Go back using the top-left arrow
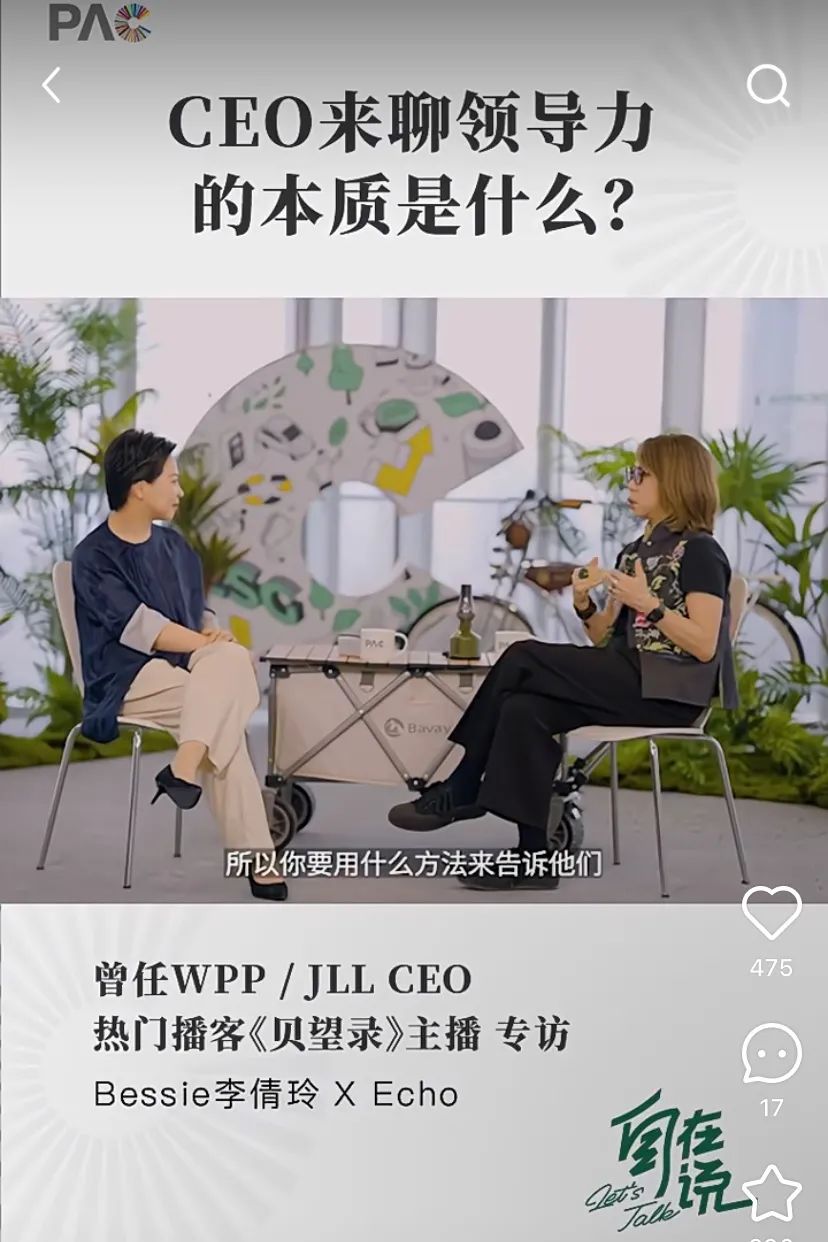 point(52,86)
